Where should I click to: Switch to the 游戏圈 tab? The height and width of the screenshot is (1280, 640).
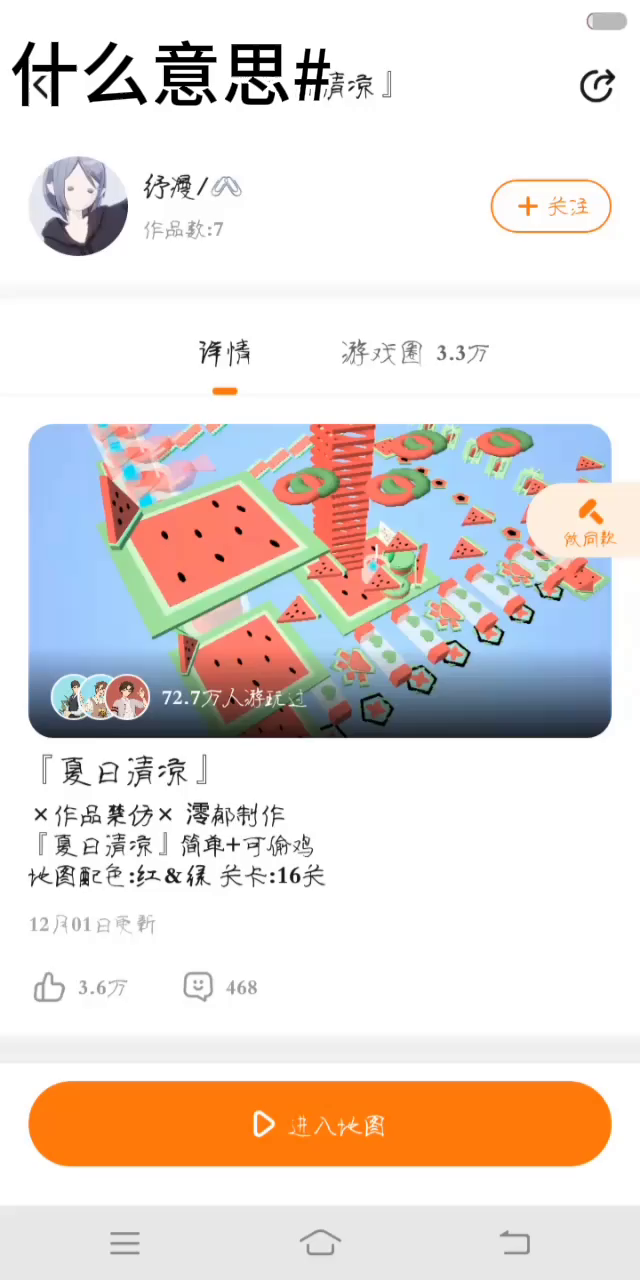tap(414, 353)
